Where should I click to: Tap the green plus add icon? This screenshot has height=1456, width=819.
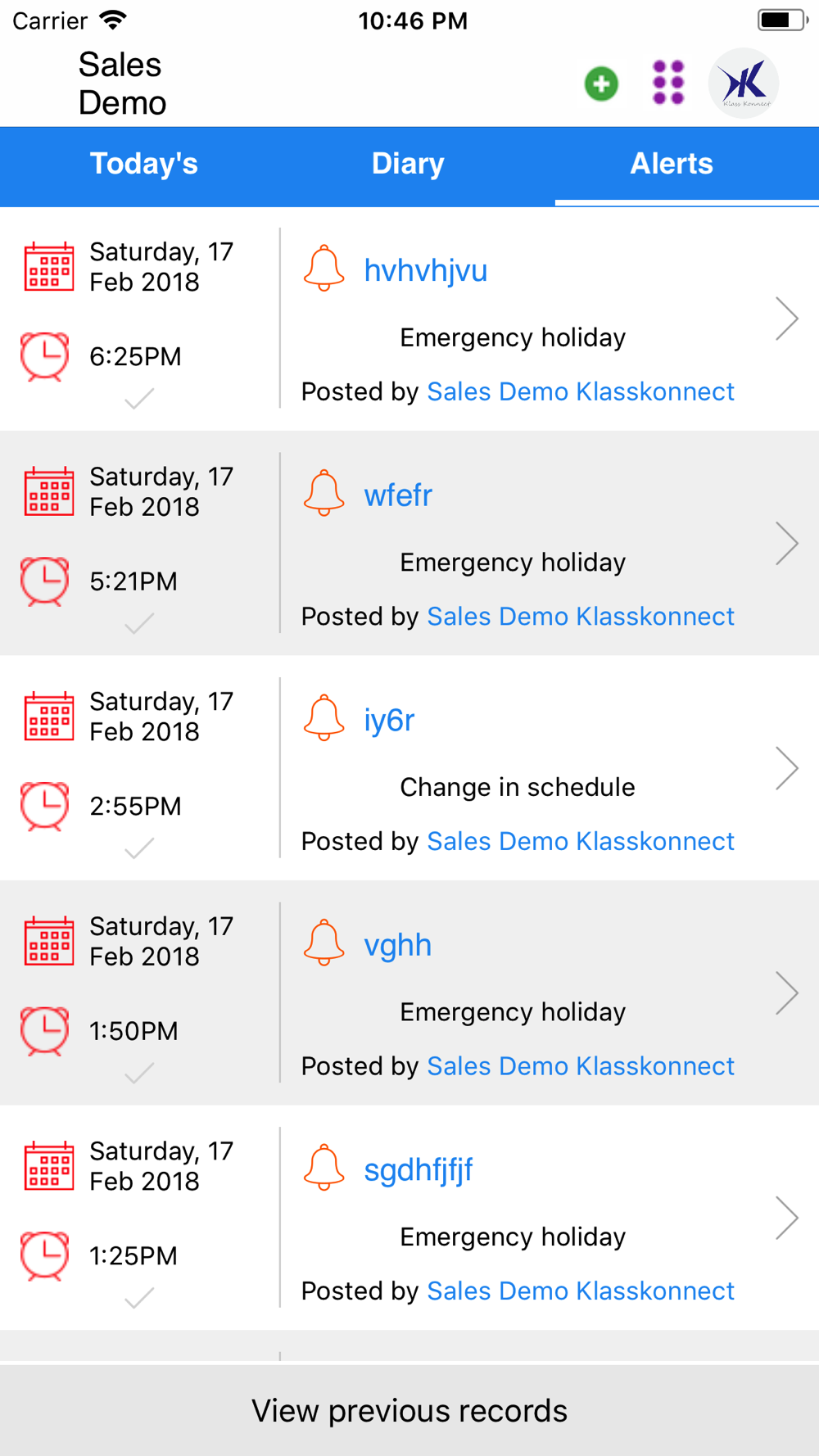point(601,84)
